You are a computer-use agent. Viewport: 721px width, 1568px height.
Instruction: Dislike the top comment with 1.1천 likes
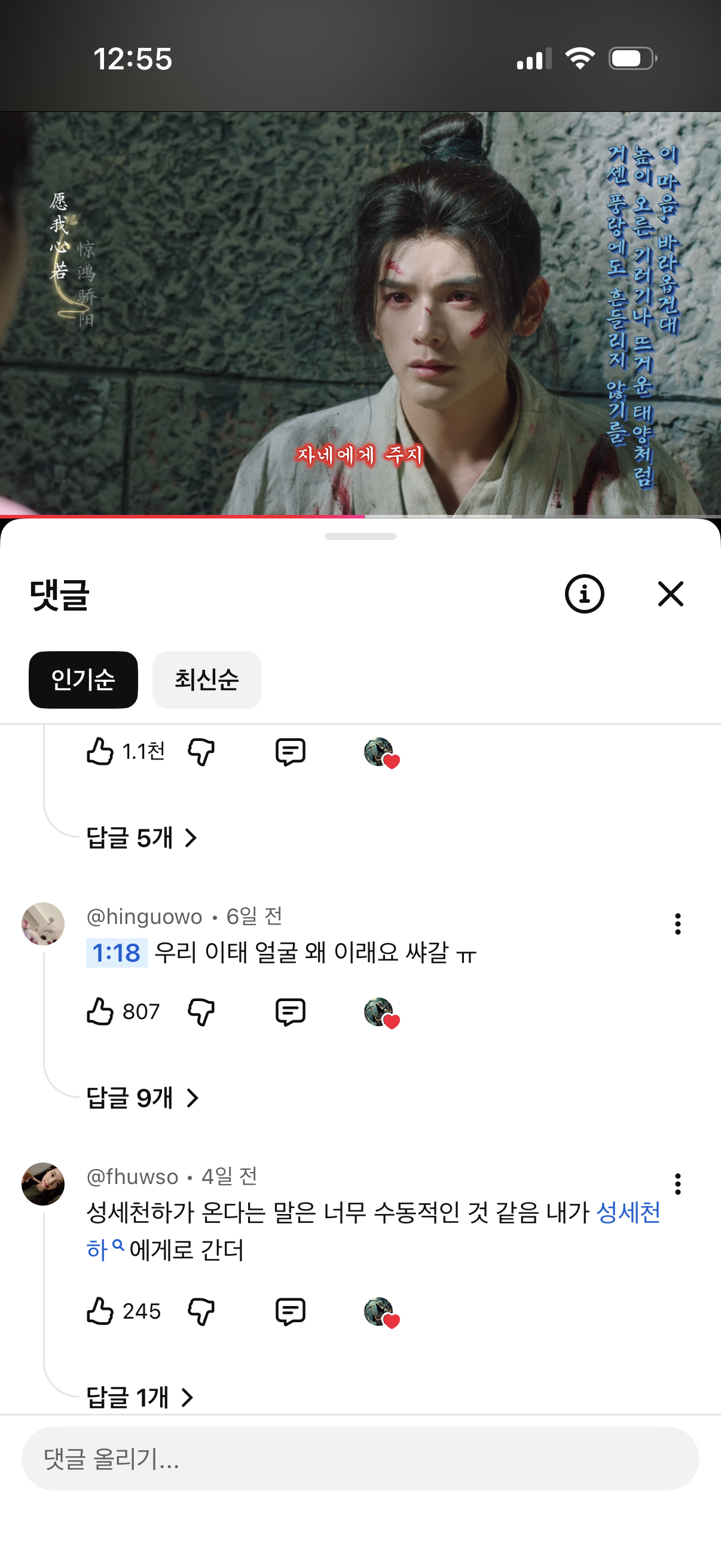tap(202, 752)
